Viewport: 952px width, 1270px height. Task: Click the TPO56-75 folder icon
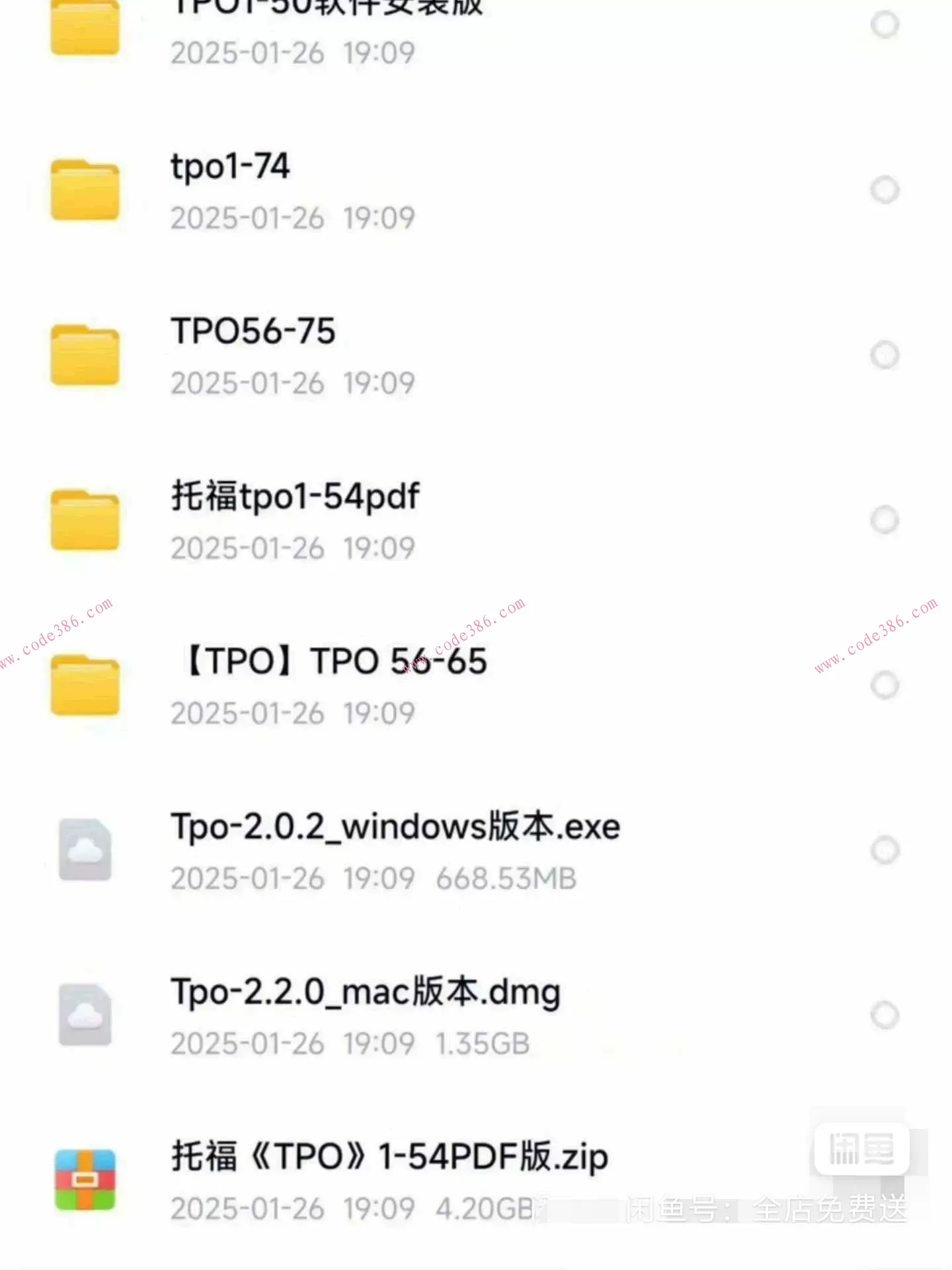[x=83, y=354]
